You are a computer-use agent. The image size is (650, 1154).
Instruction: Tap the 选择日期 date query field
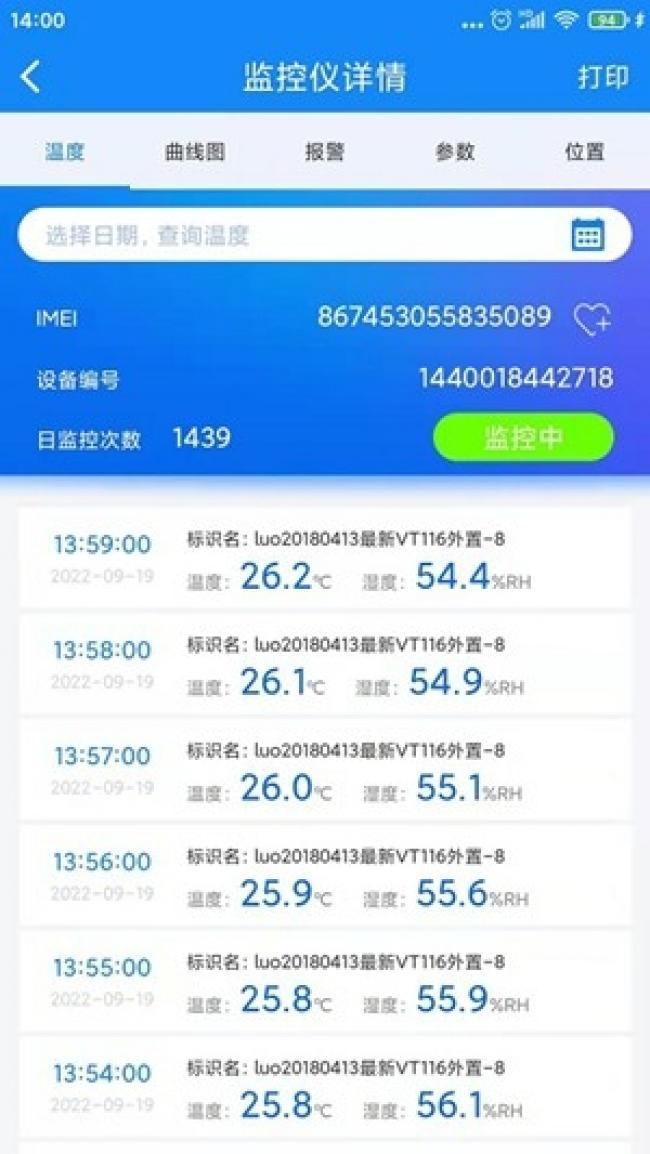pyautogui.click(x=325, y=235)
